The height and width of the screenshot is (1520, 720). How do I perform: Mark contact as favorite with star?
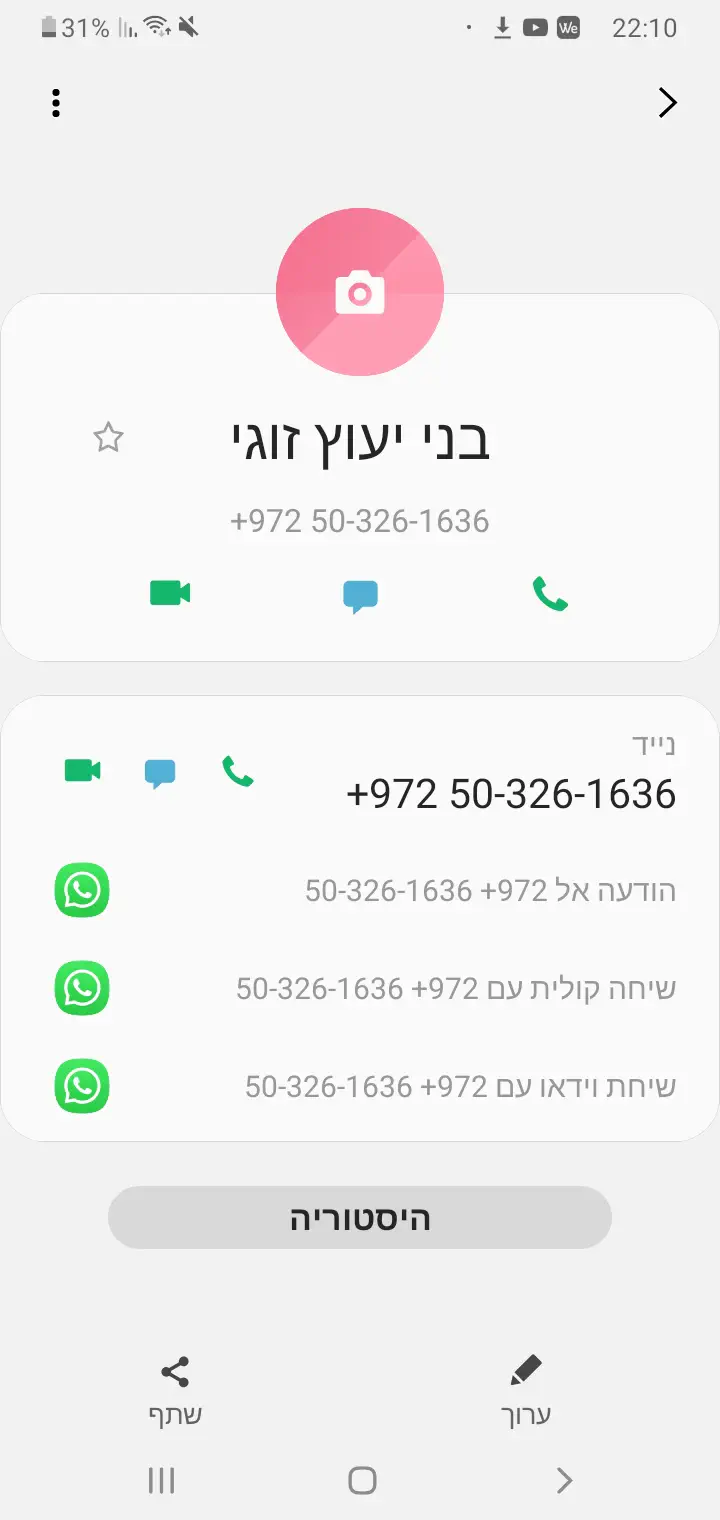coord(108,437)
